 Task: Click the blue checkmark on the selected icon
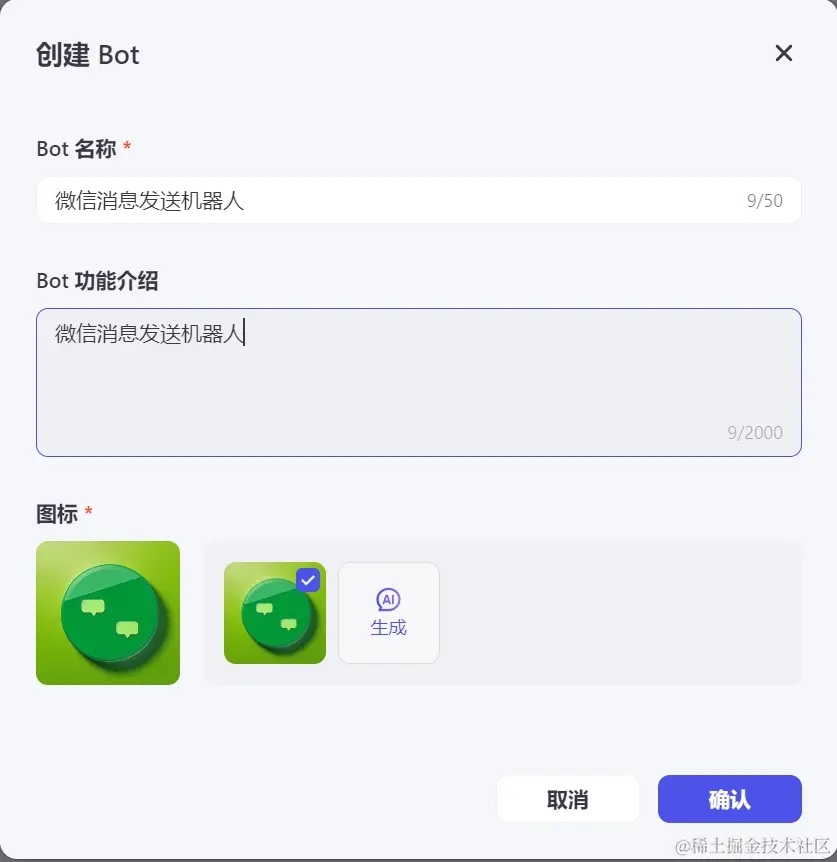pyautogui.click(x=308, y=580)
